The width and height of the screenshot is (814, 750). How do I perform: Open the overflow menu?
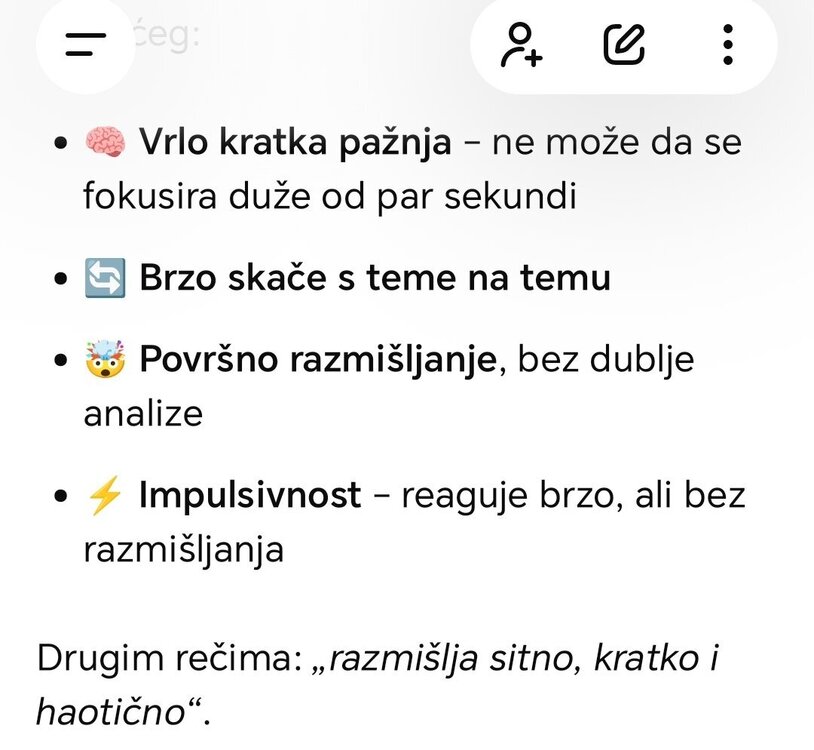coord(728,44)
